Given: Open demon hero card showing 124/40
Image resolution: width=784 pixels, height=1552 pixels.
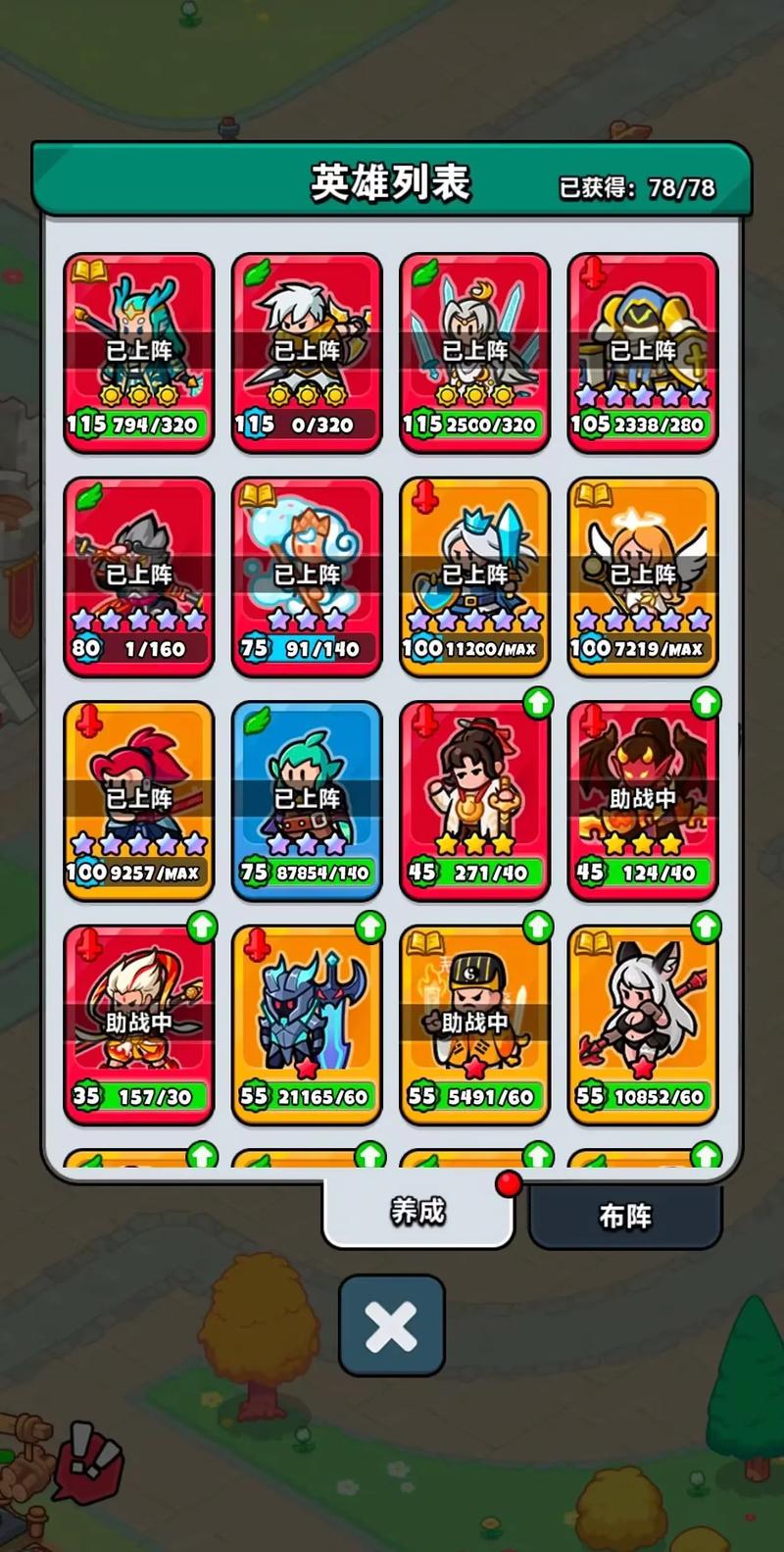Looking at the screenshot, I should coord(643,800).
